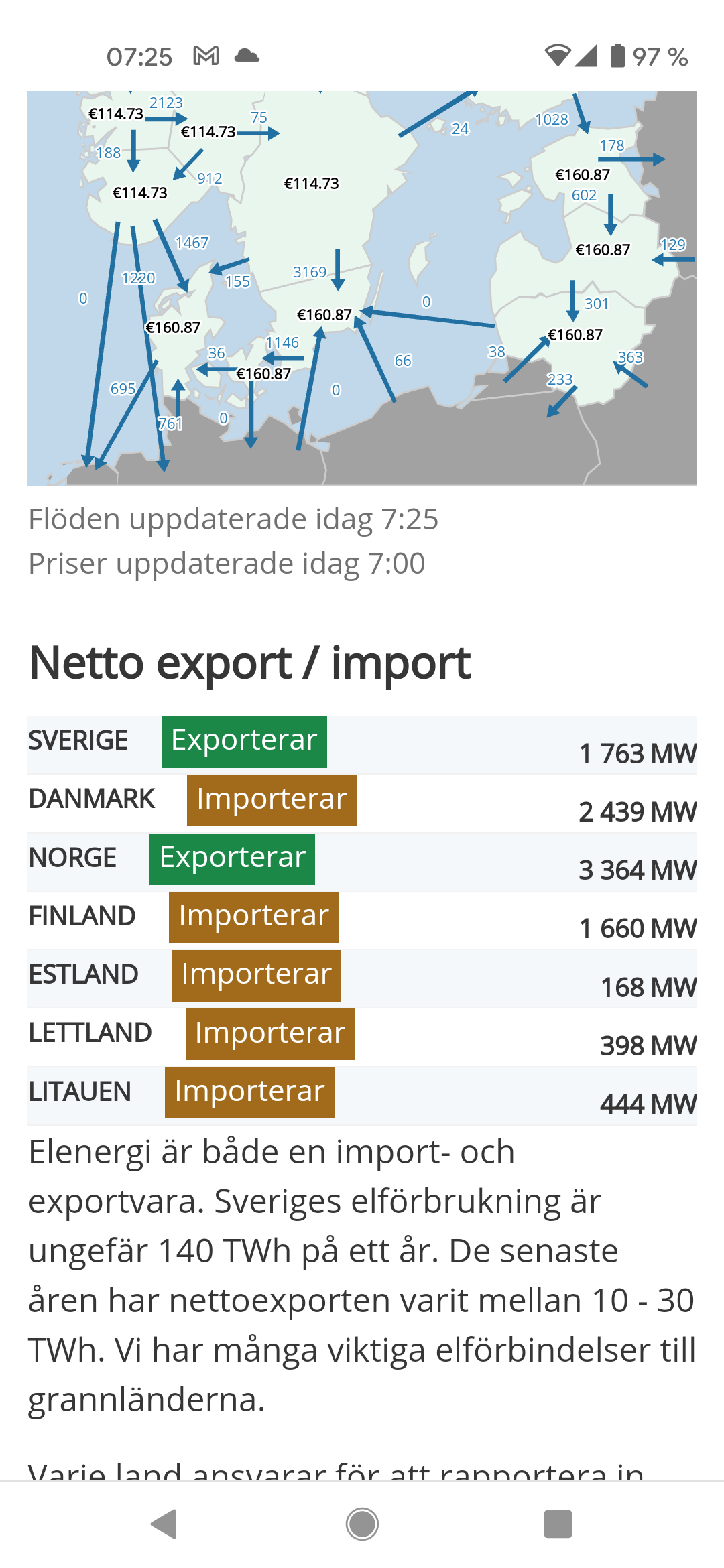This screenshot has width=724, height=1568.
Task: Open the recent apps overview
Action: pos(558,1524)
